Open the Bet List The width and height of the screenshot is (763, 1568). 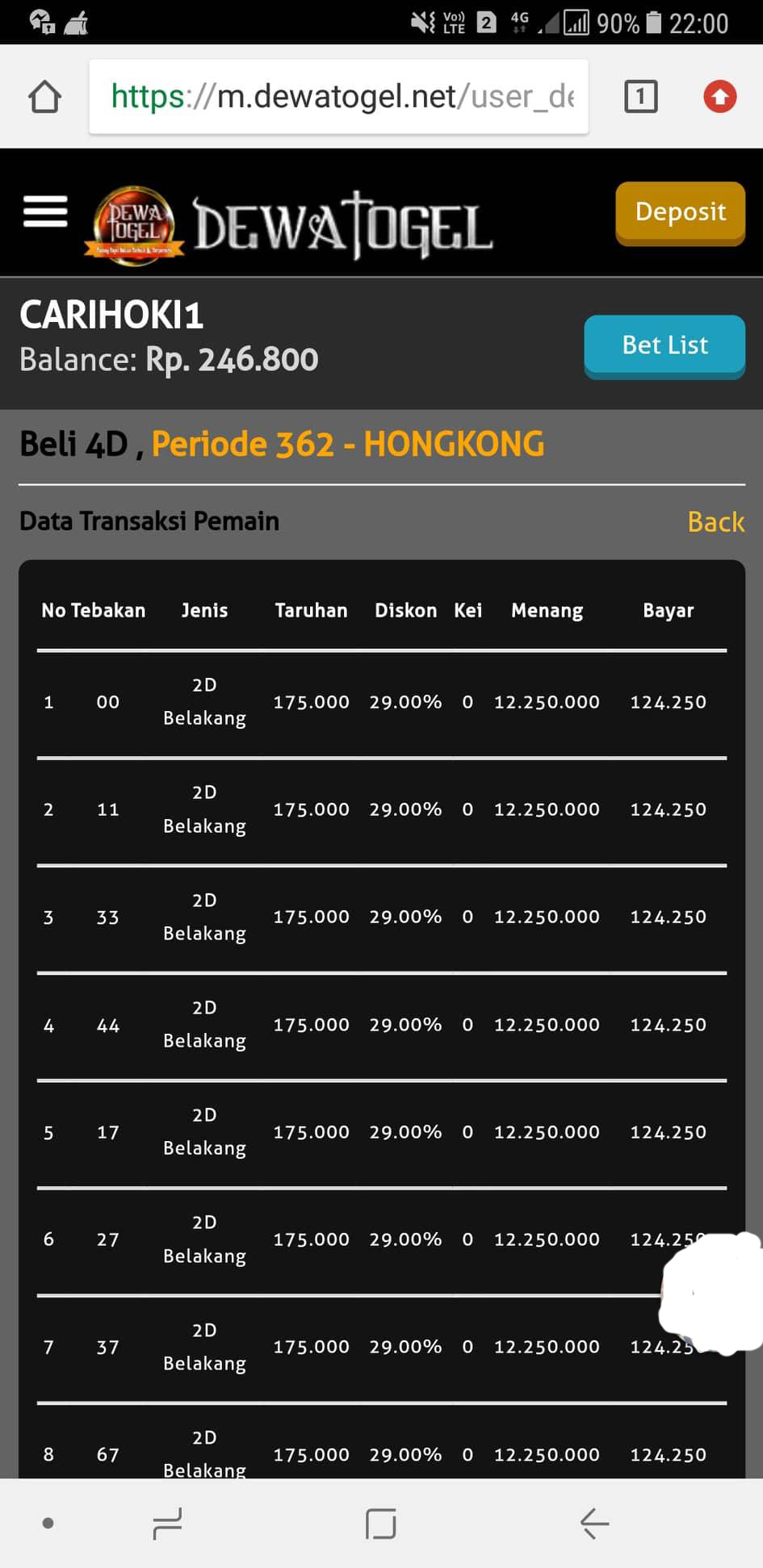click(x=664, y=345)
